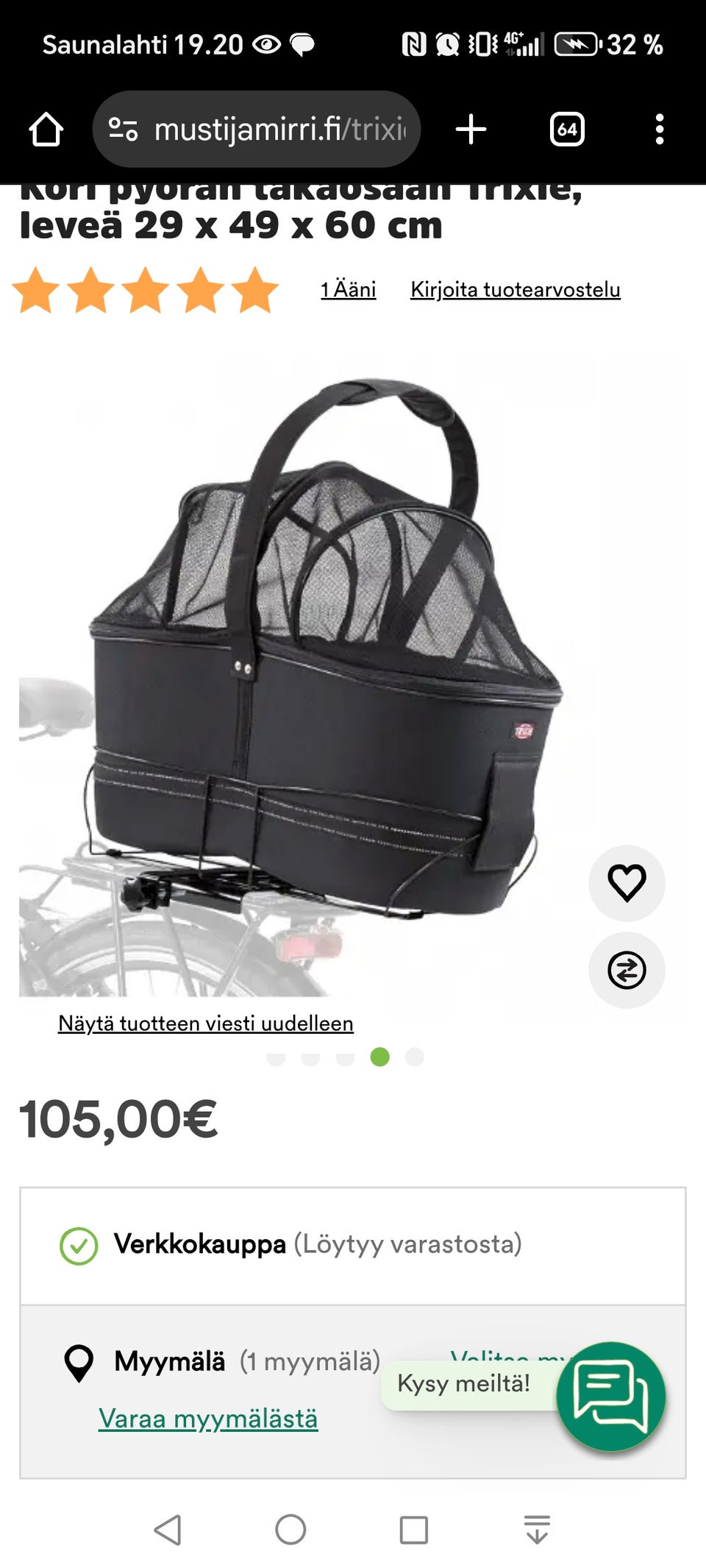Jump to the last image indicator dot
Screen dimensions: 706x1568
[415, 1057]
